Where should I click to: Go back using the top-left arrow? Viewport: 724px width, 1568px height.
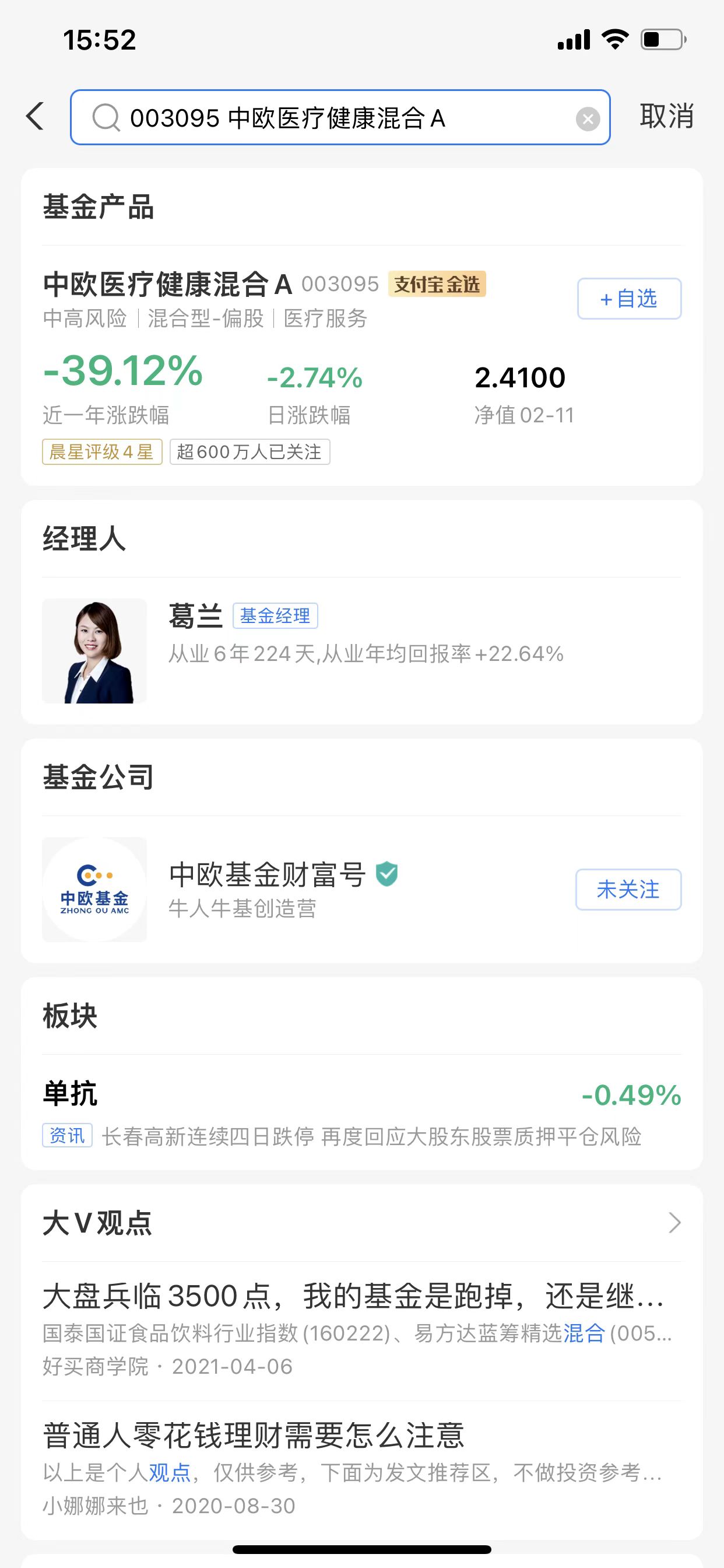(x=36, y=116)
